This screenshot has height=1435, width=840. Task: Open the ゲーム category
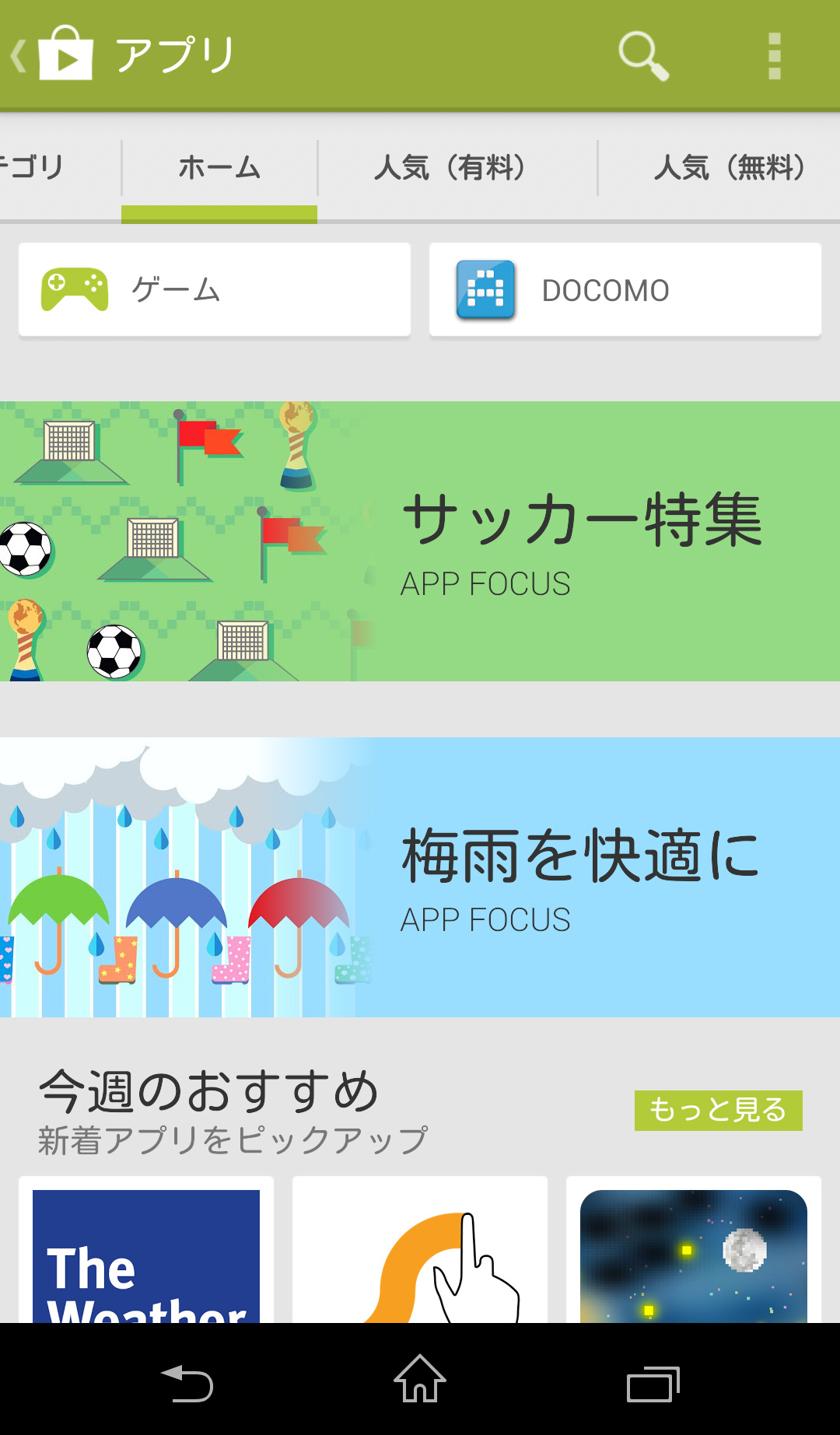click(215, 290)
